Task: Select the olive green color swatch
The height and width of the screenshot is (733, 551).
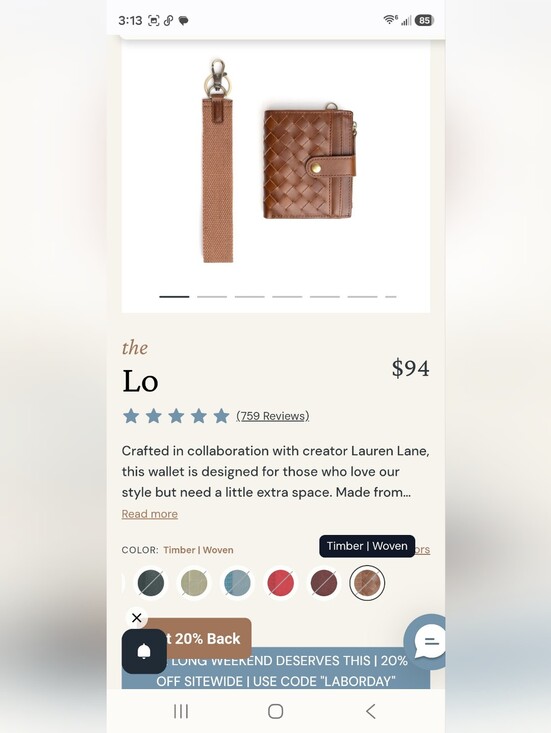Action: [194, 583]
